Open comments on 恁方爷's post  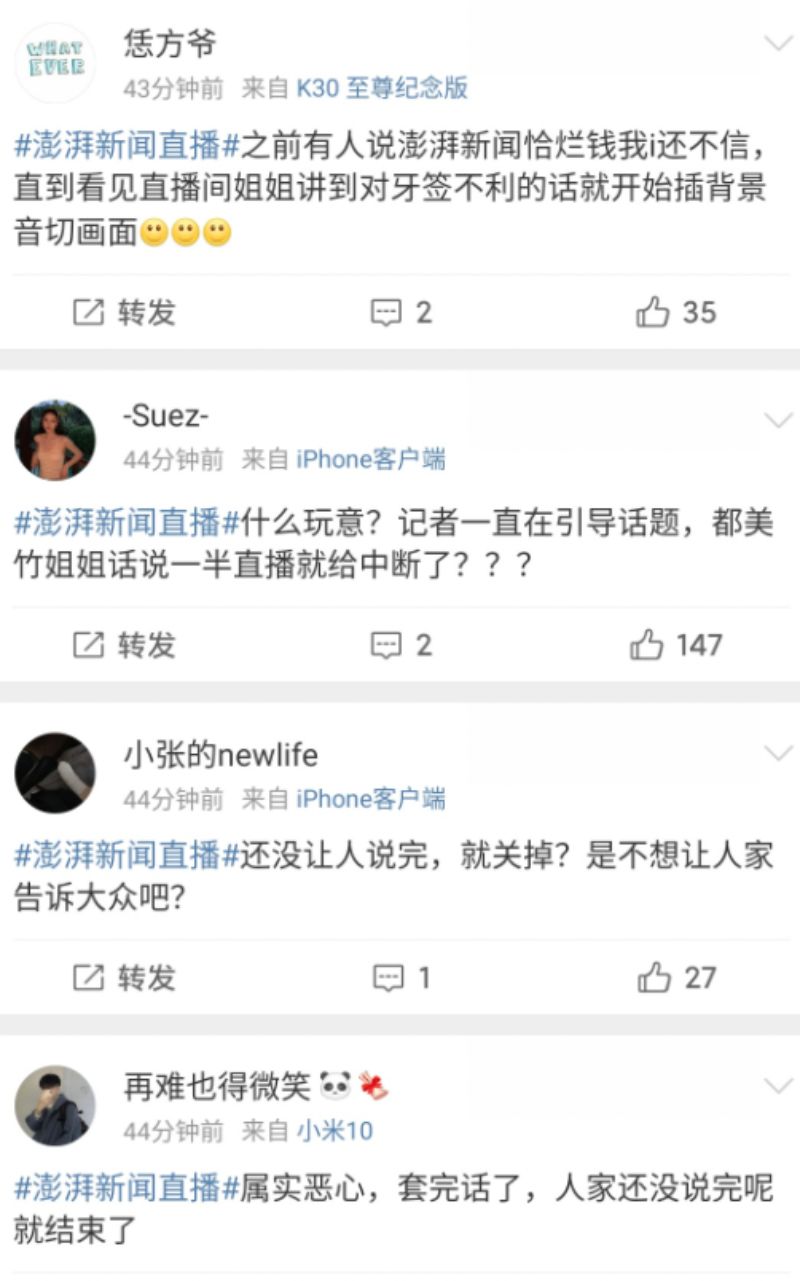(x=401, y=312)
